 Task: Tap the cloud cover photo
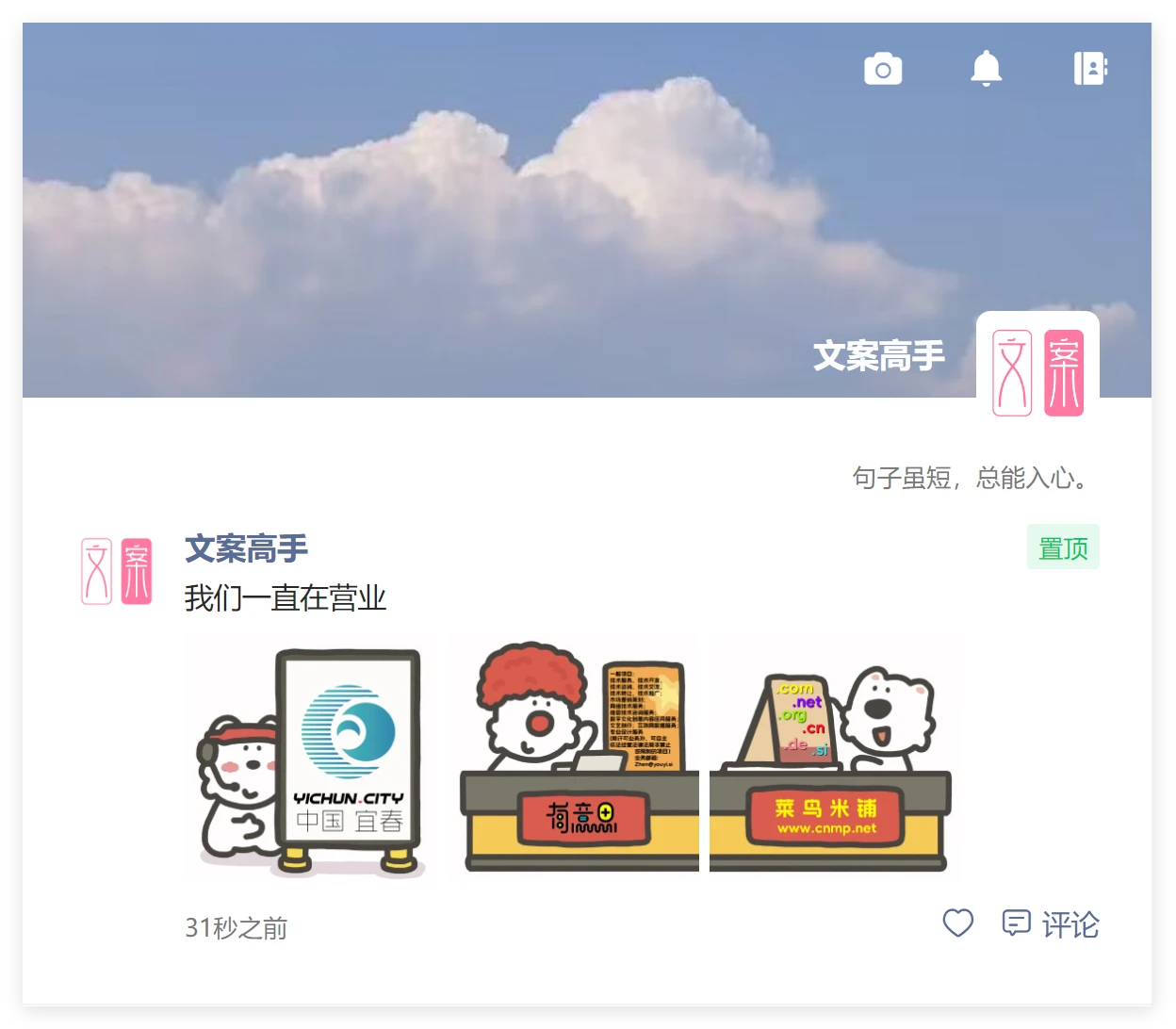[471, 207]
